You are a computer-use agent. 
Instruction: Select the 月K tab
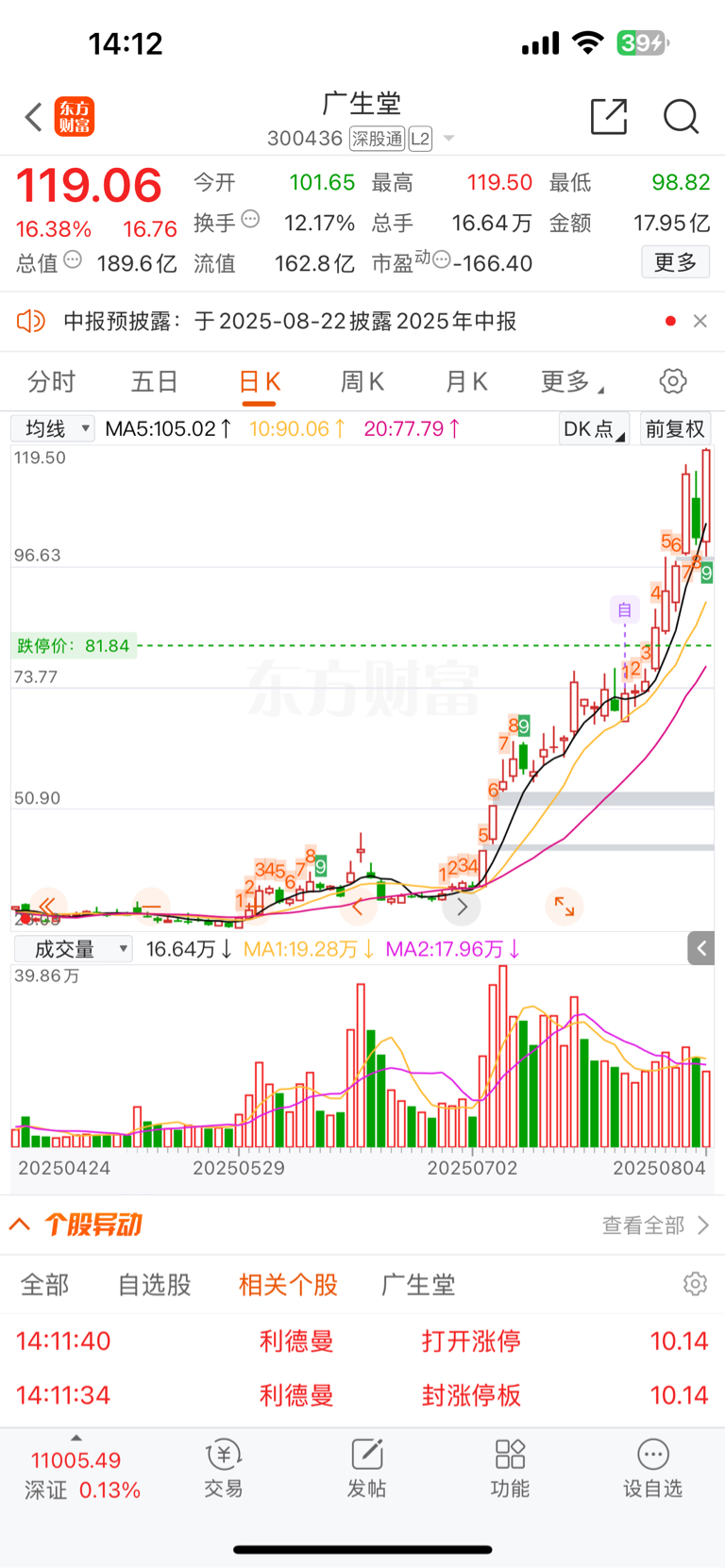465,381
